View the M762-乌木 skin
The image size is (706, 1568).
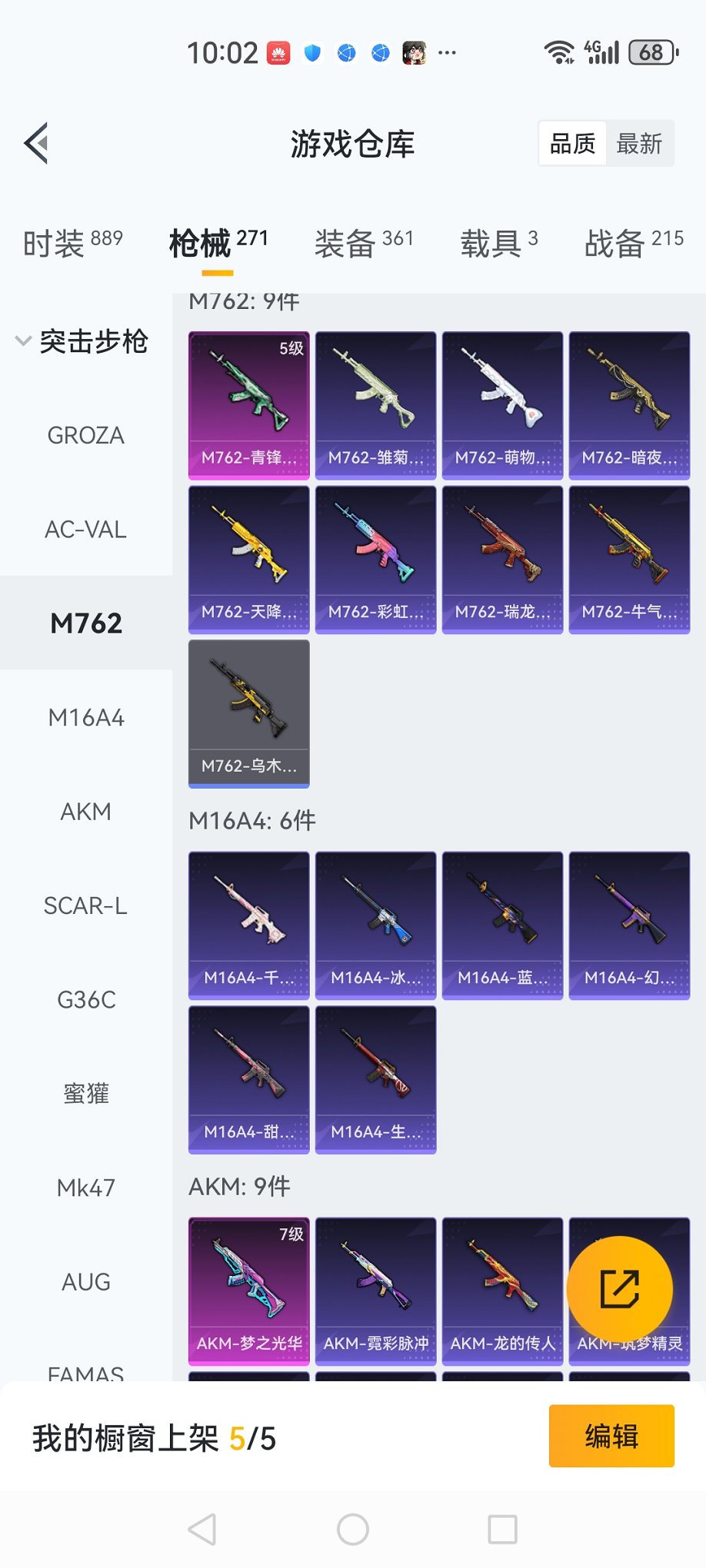(x=248, y=713)
